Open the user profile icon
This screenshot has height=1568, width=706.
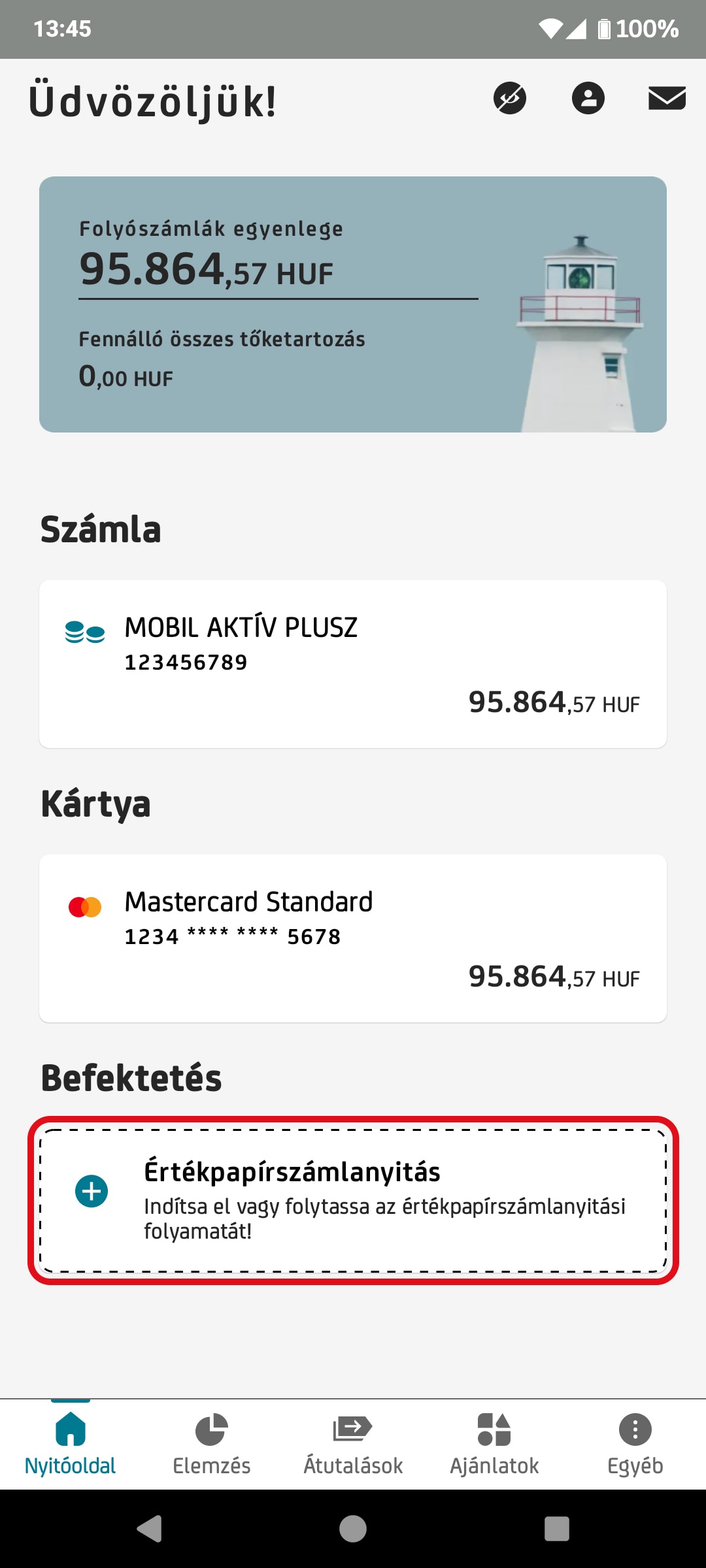pos(588,99)
